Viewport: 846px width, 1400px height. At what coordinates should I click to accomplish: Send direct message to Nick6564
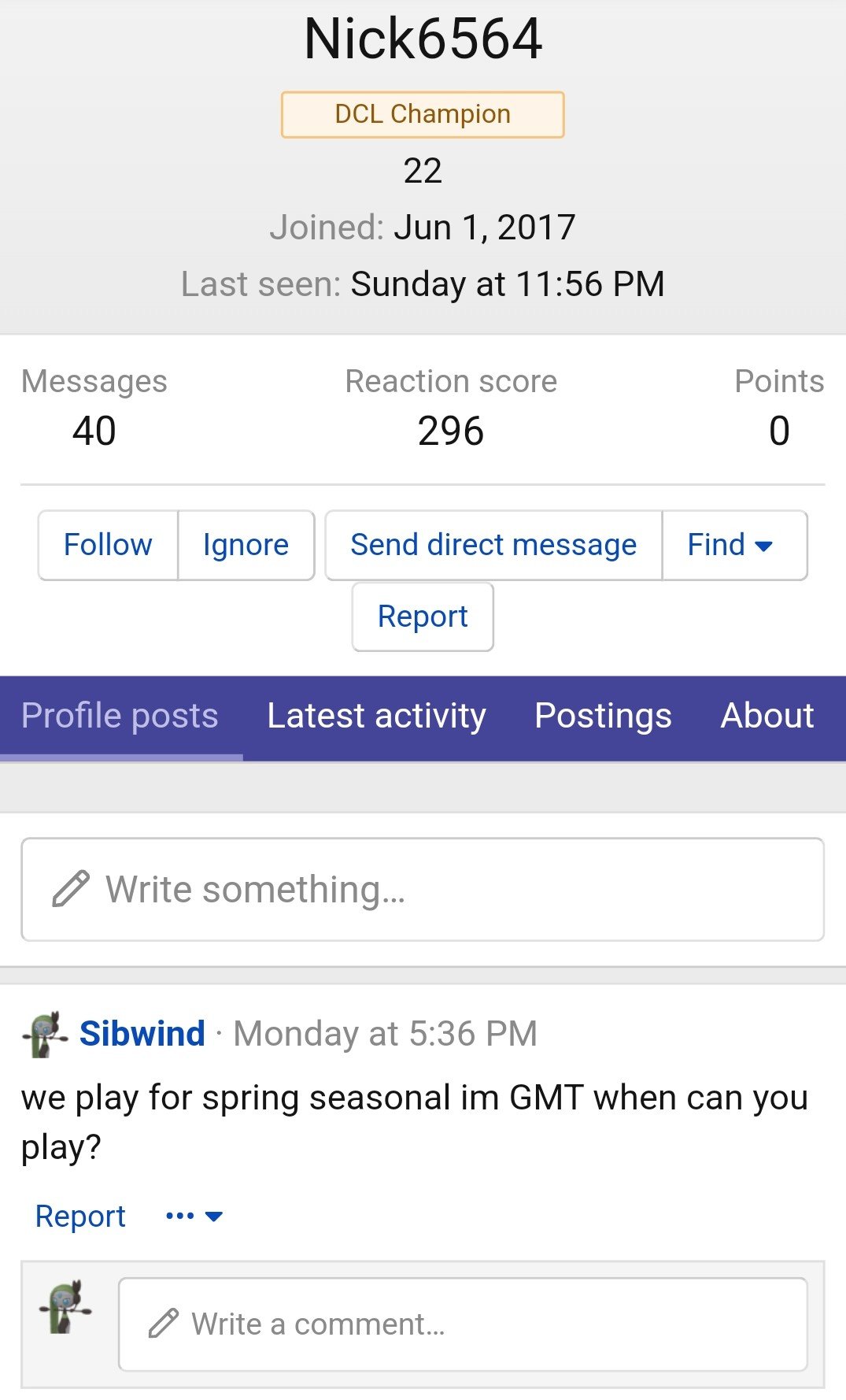coord(493,545)
